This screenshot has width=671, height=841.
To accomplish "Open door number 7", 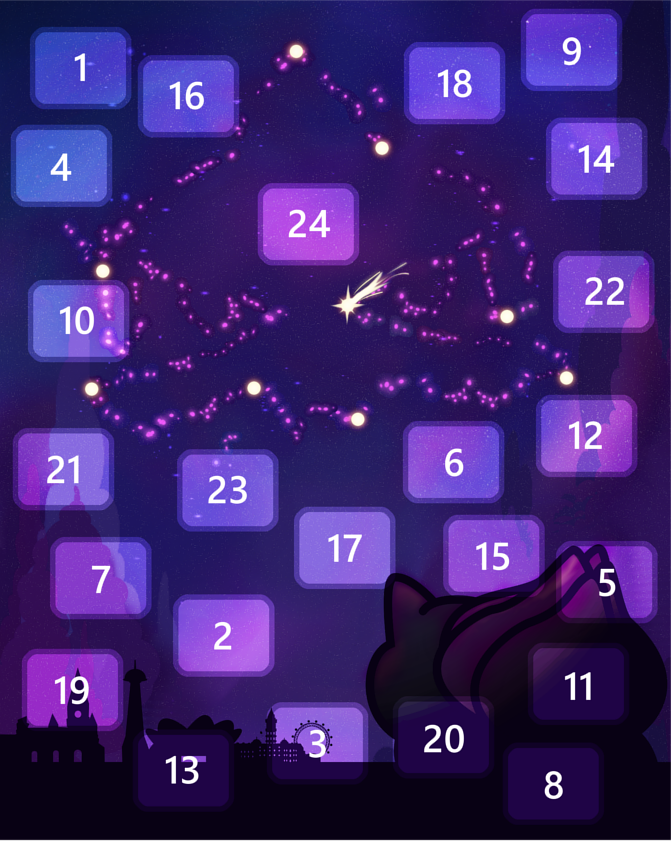I will click(101, 578).
